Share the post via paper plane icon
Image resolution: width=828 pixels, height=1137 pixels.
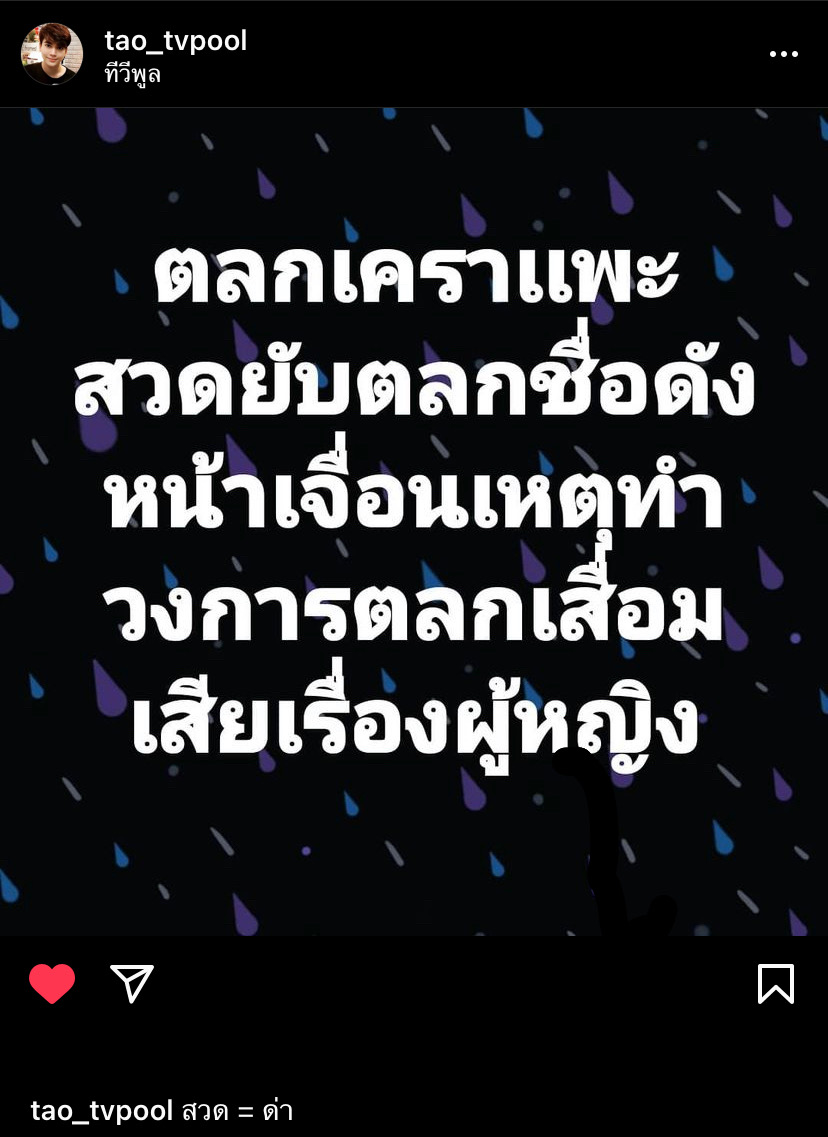coord(131,984)
